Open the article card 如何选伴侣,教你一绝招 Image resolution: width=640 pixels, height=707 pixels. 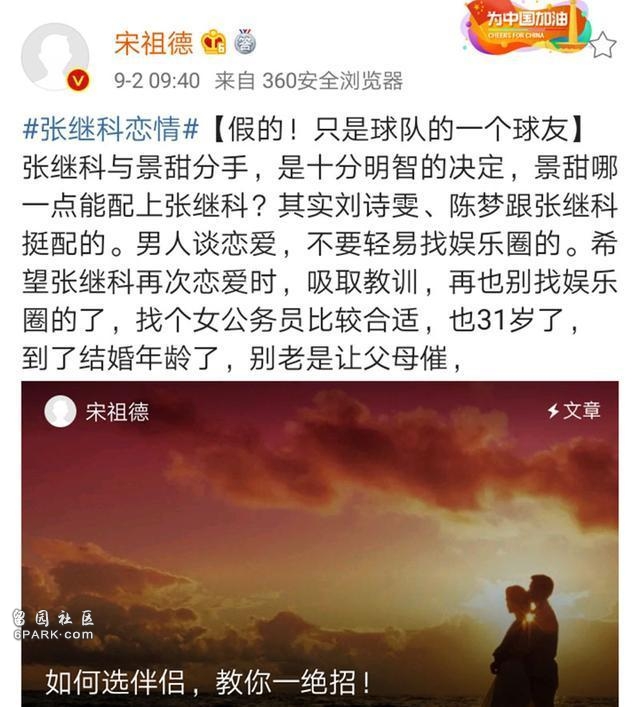pos(319,545)
